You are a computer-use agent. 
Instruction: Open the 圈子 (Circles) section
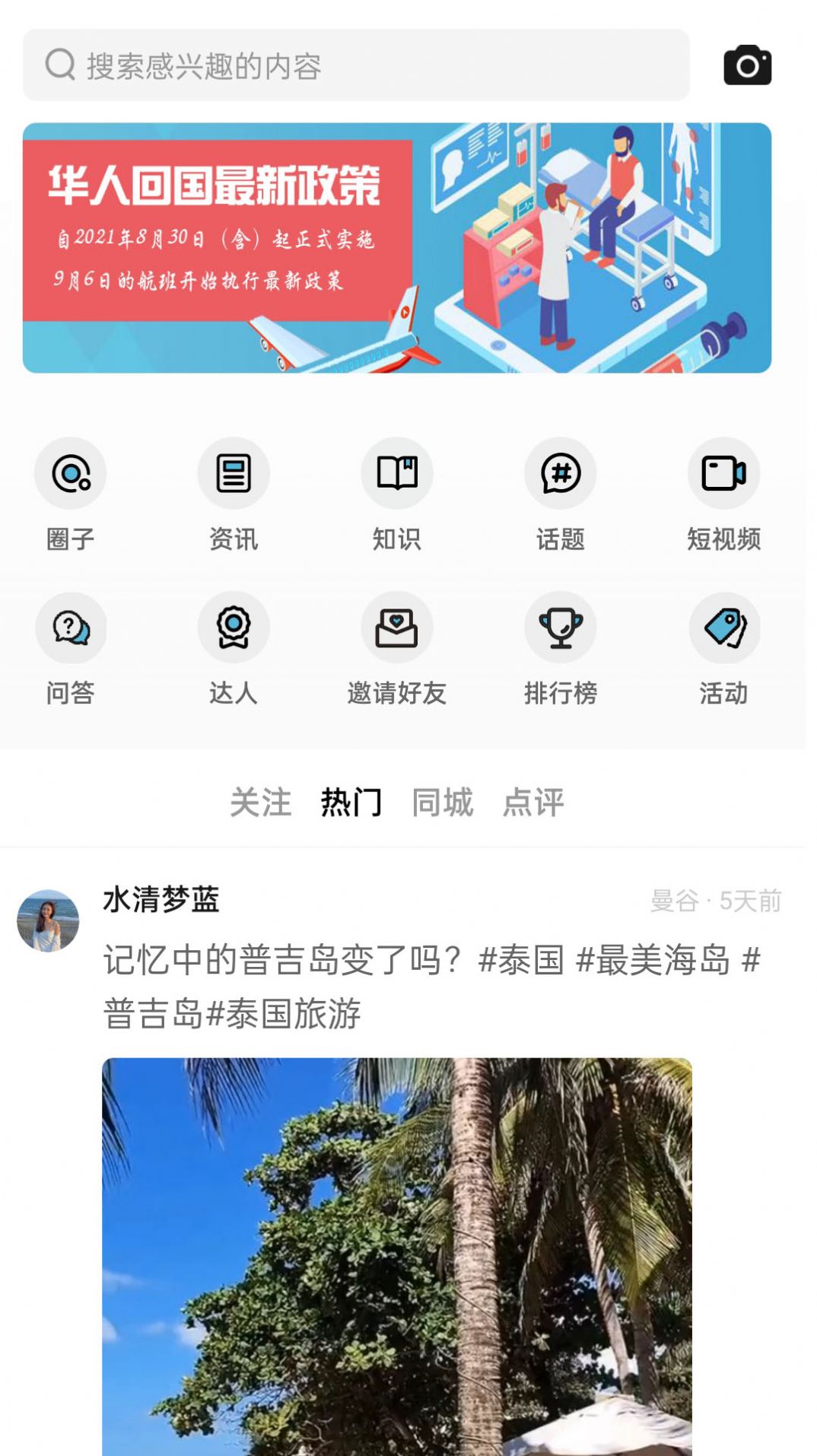point(71,494)
